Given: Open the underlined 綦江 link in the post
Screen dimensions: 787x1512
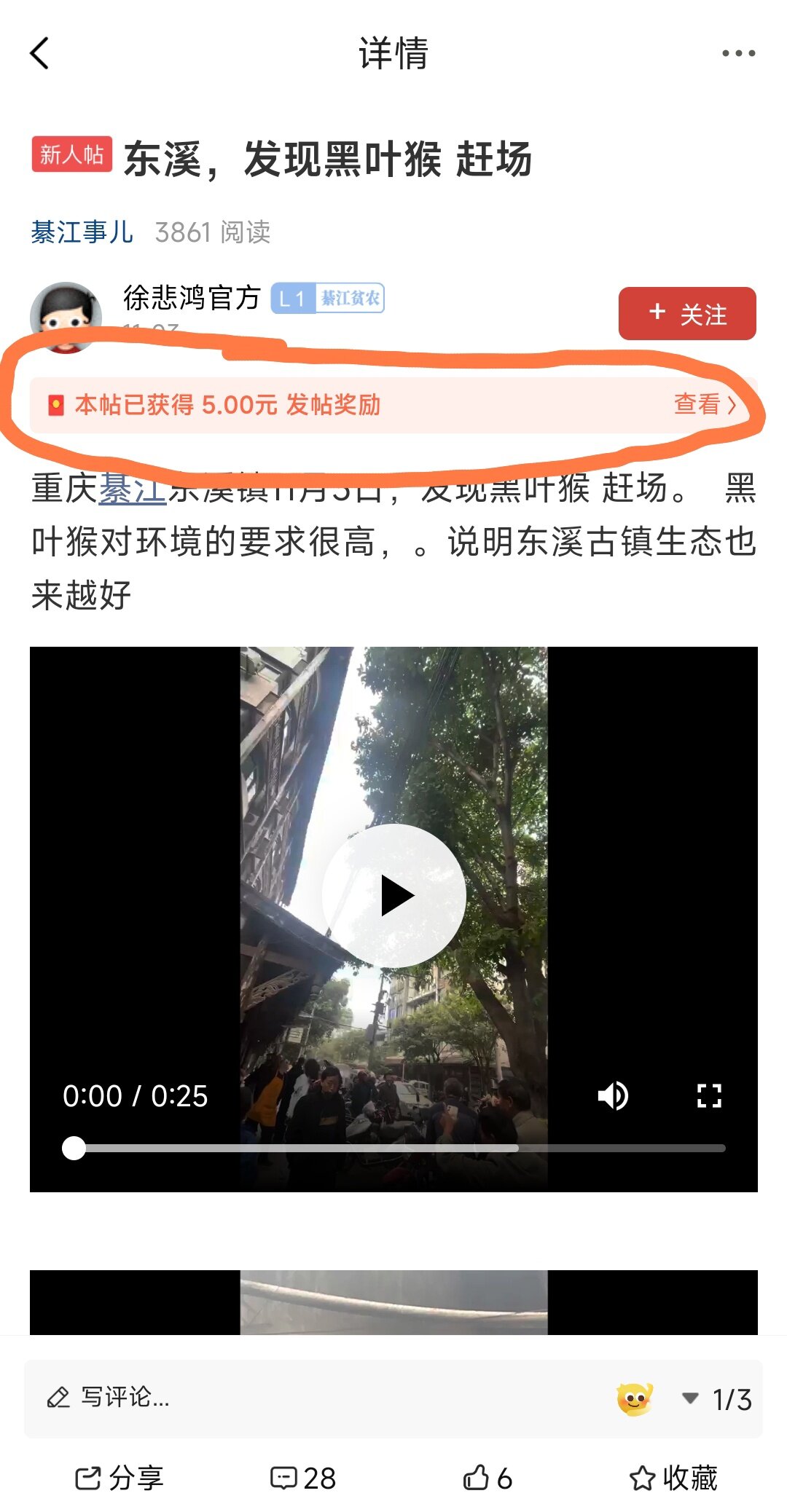Looking at the screenshot, I should (132, 489).
